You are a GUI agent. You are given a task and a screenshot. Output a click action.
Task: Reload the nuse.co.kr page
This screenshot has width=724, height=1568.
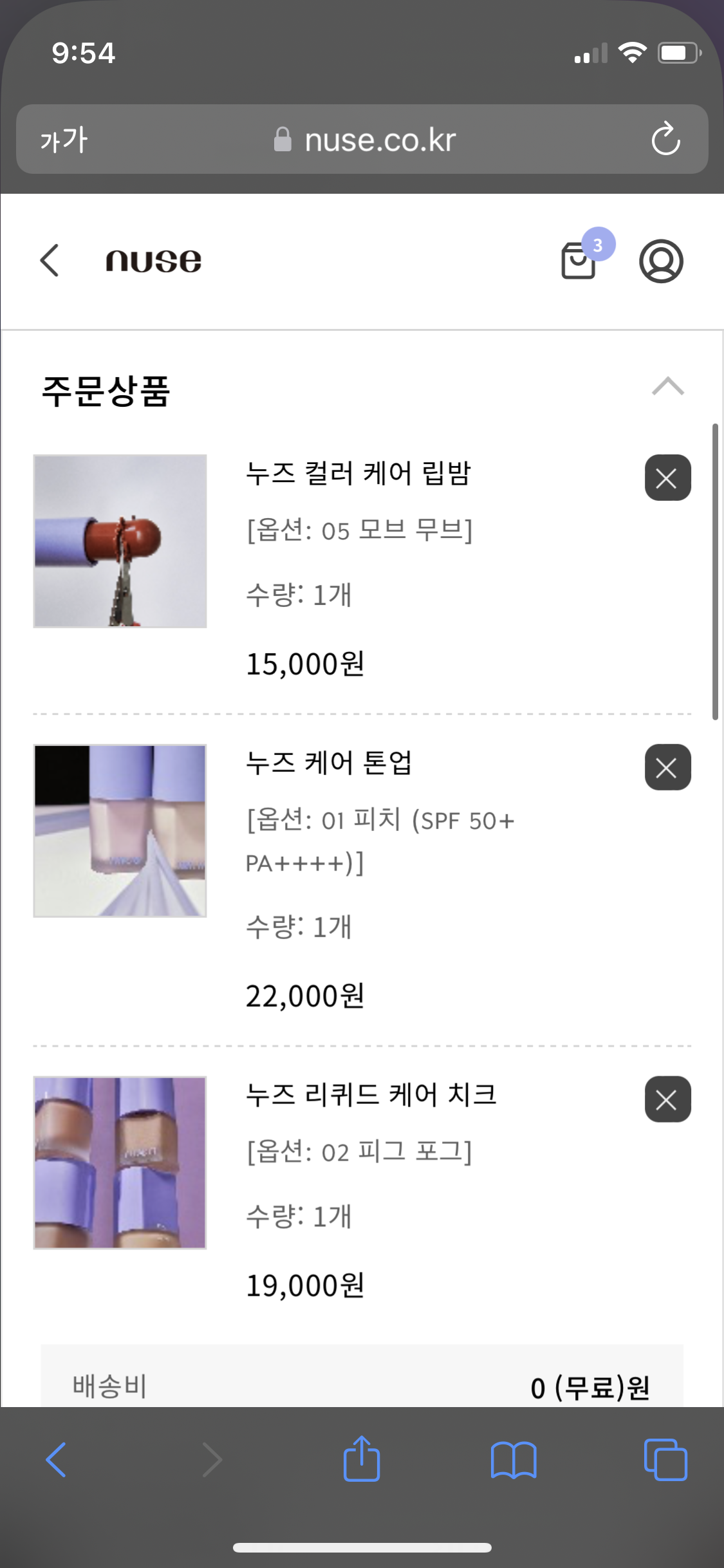click(x=665, y=139)
